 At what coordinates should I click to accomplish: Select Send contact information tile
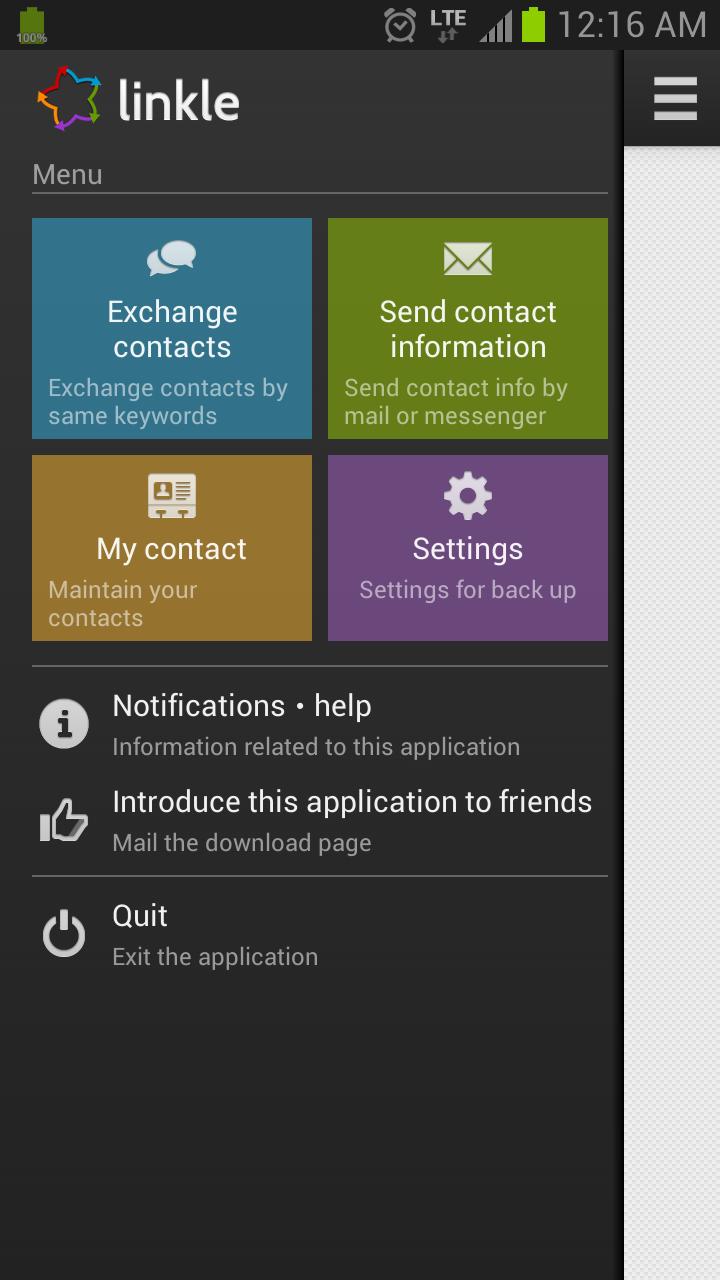pos(468,329)
